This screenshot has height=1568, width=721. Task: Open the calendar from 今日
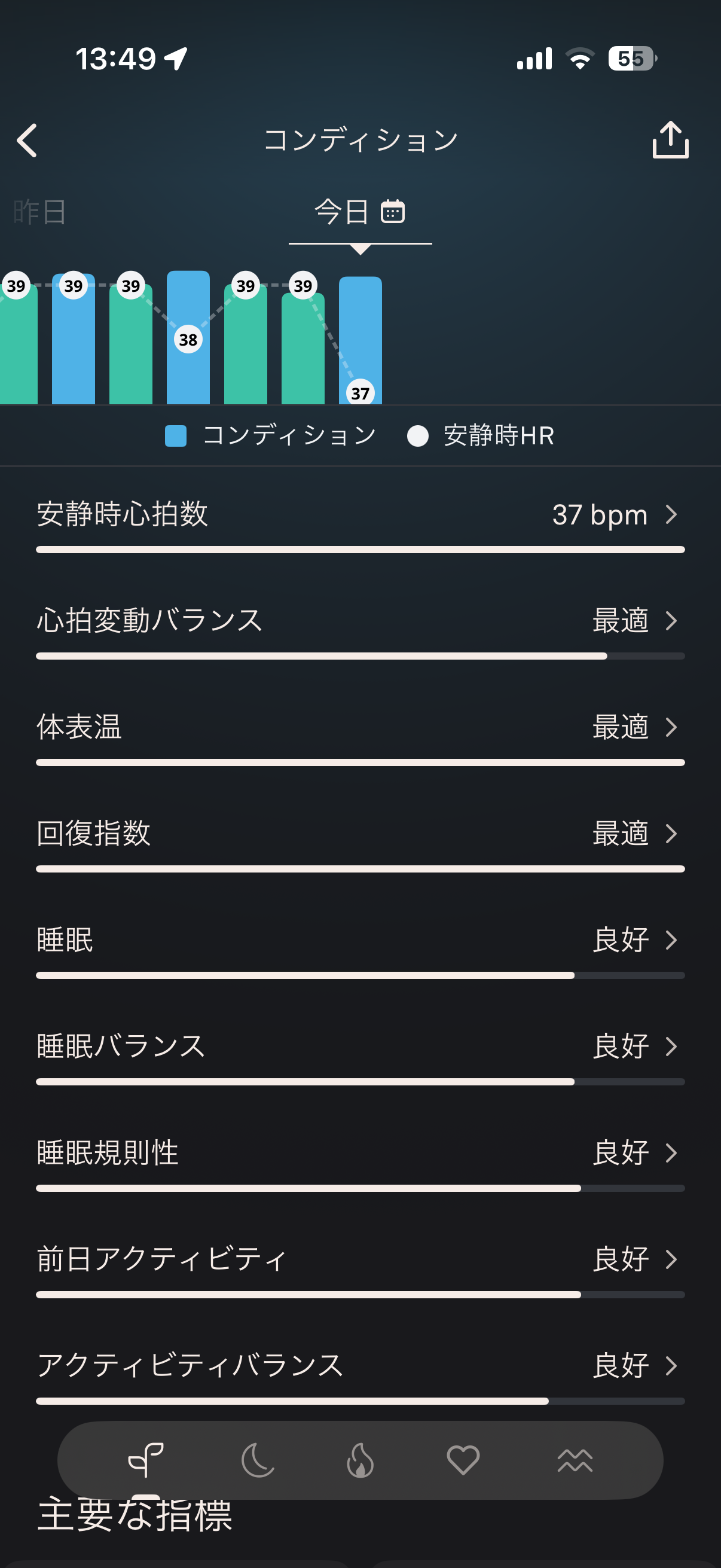[x=392, y=212]
